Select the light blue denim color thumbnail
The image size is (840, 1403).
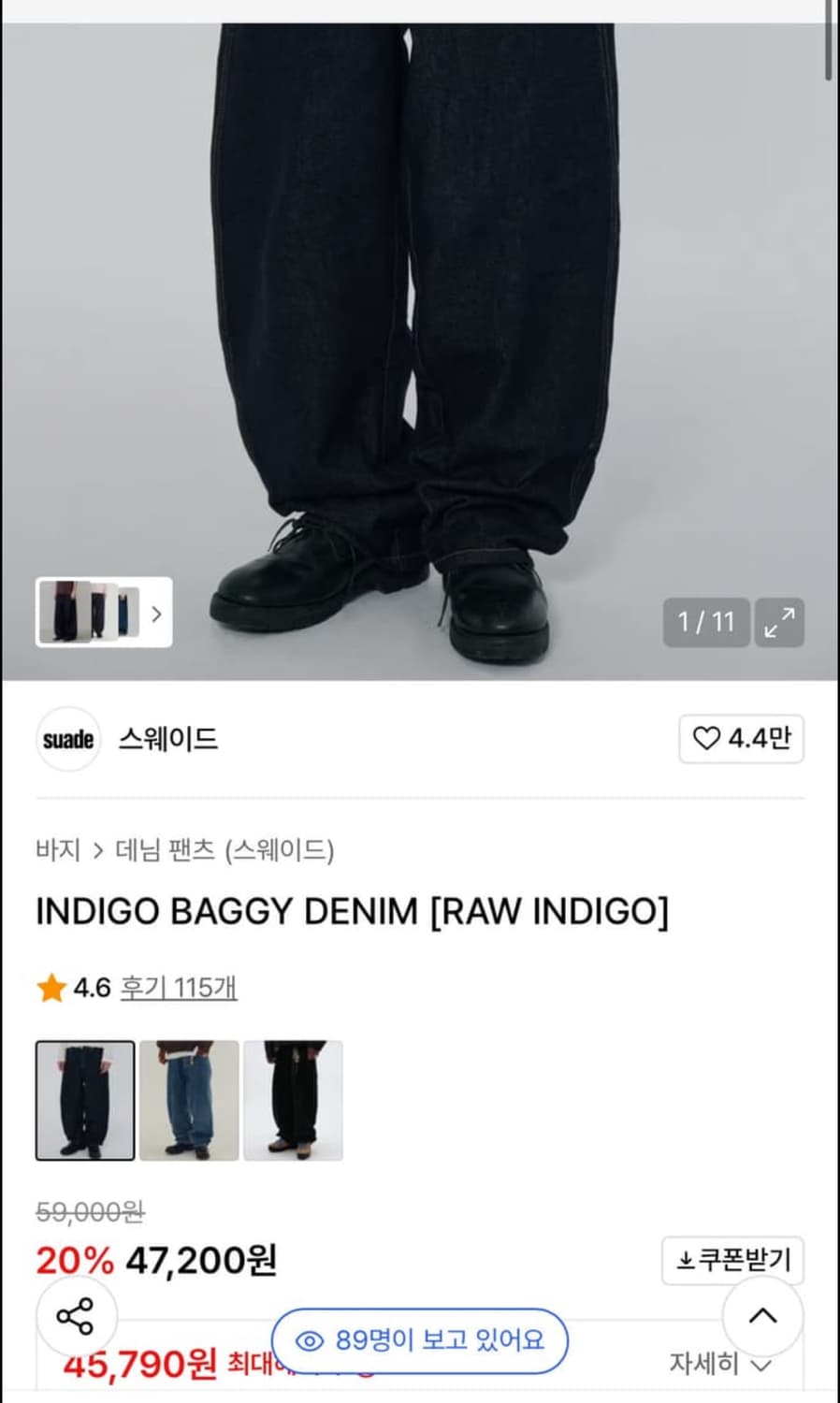(189, 1101)
